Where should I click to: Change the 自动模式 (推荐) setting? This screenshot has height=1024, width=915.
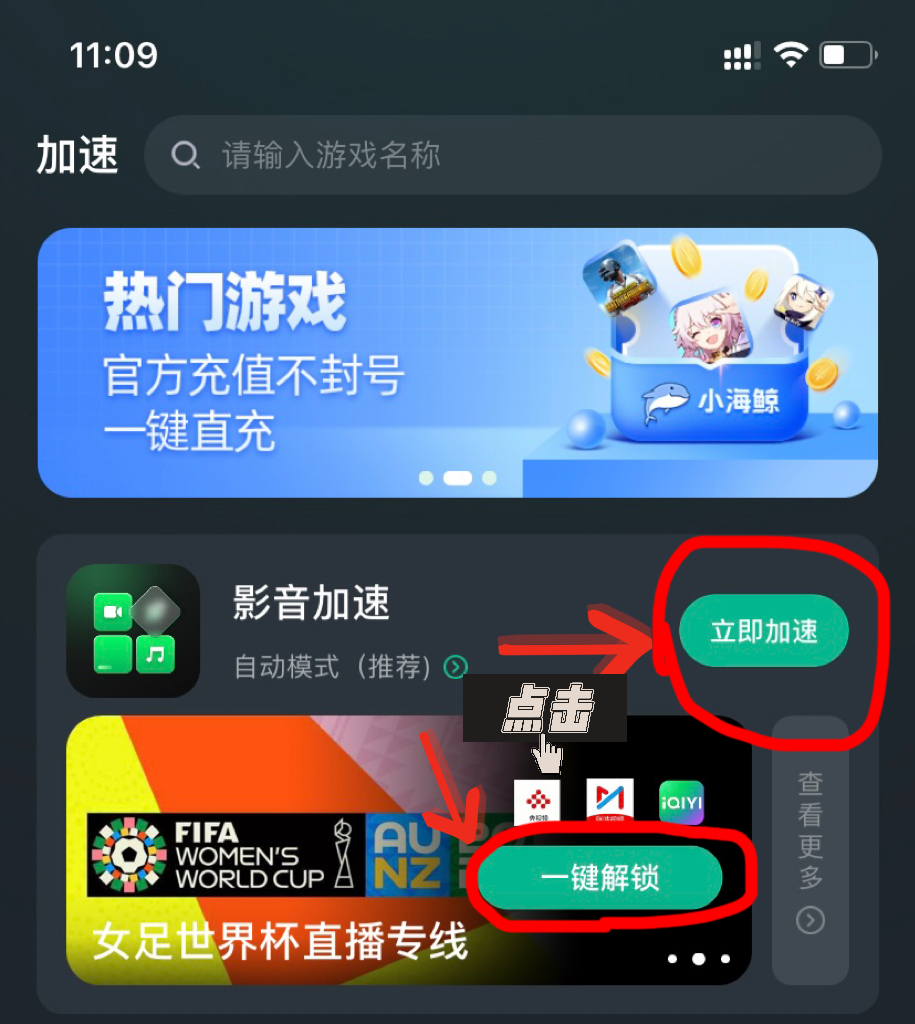[x=350, y=666]
